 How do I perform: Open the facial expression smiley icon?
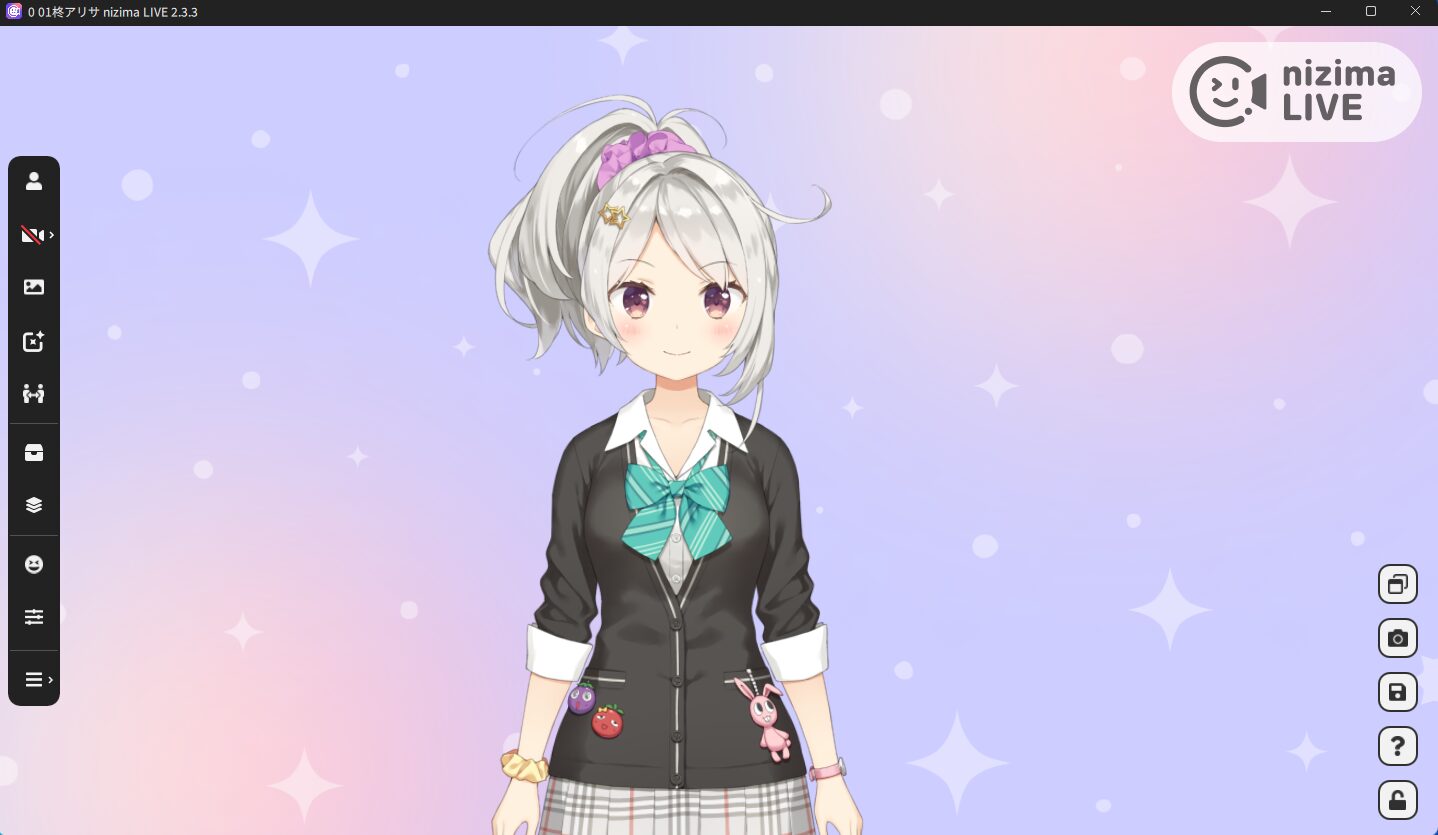[x=34, y=565]
